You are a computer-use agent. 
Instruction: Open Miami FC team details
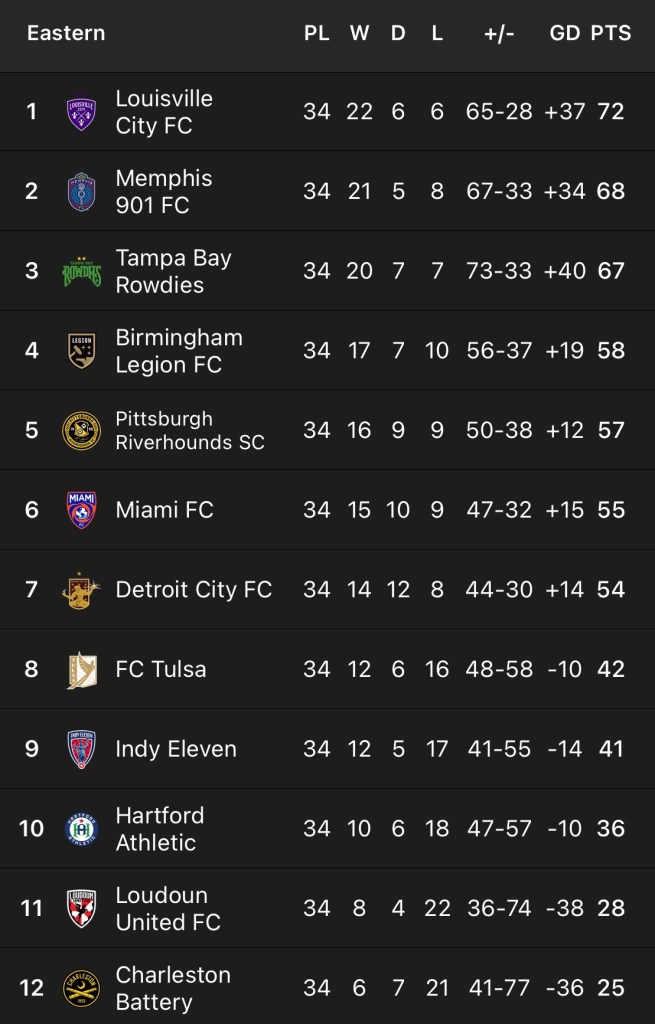(x=164, y=510)
